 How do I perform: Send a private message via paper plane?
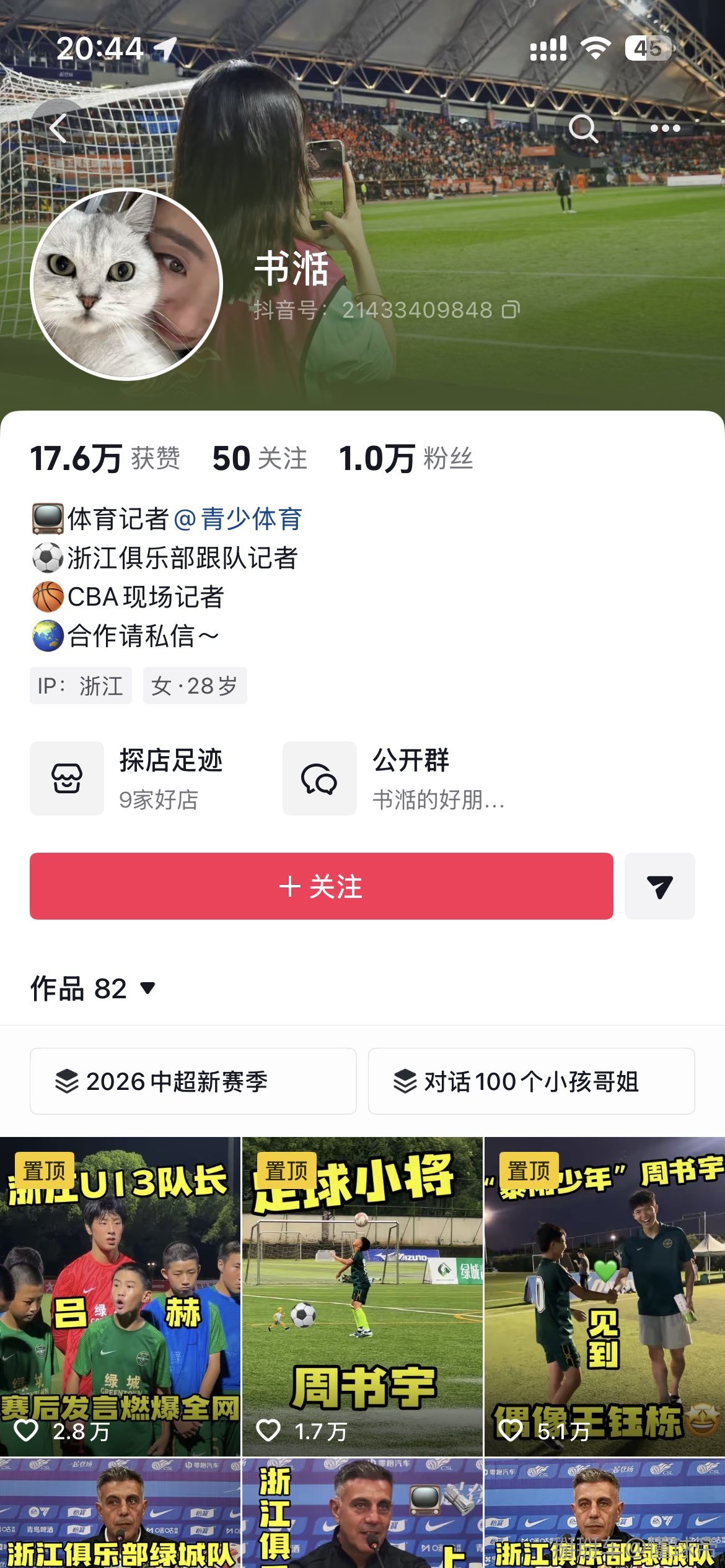659,886
